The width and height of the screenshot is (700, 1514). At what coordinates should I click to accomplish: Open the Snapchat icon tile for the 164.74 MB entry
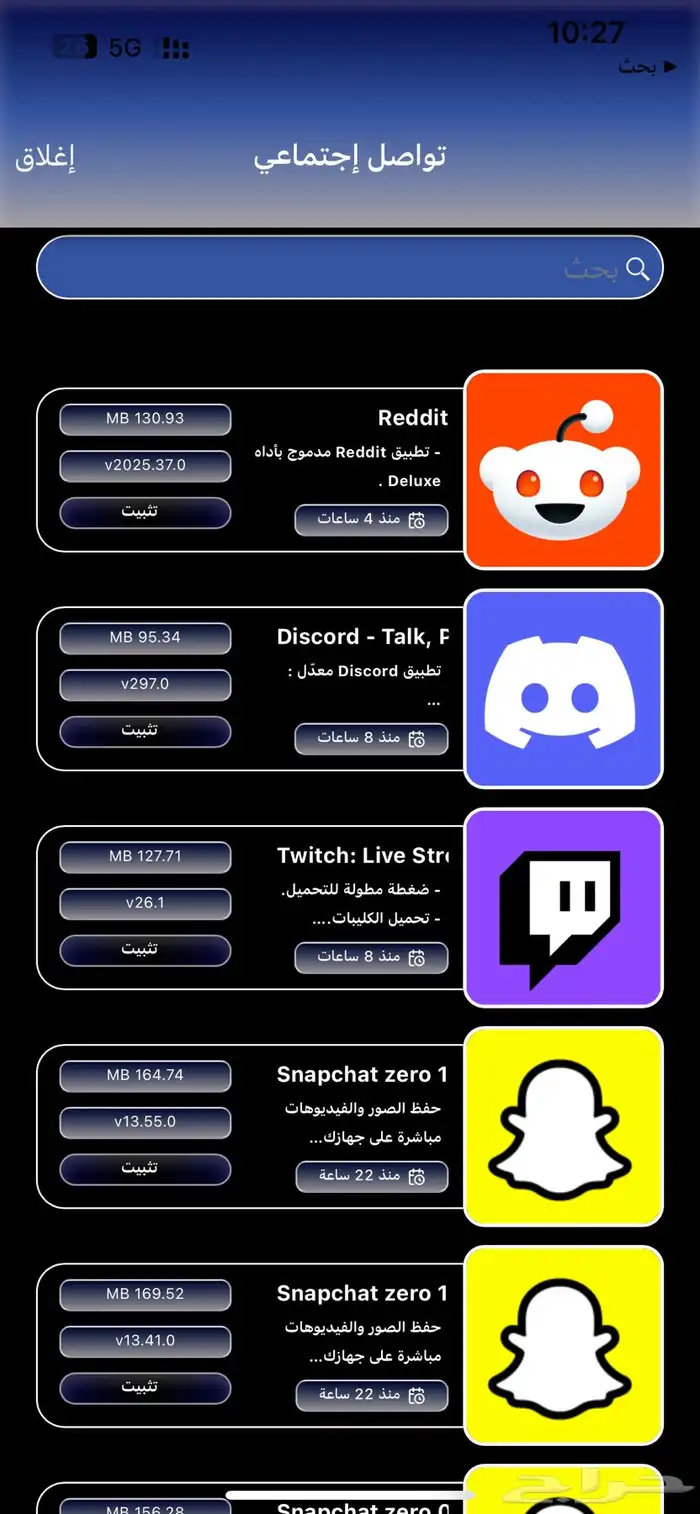[x=564, y=1126]
